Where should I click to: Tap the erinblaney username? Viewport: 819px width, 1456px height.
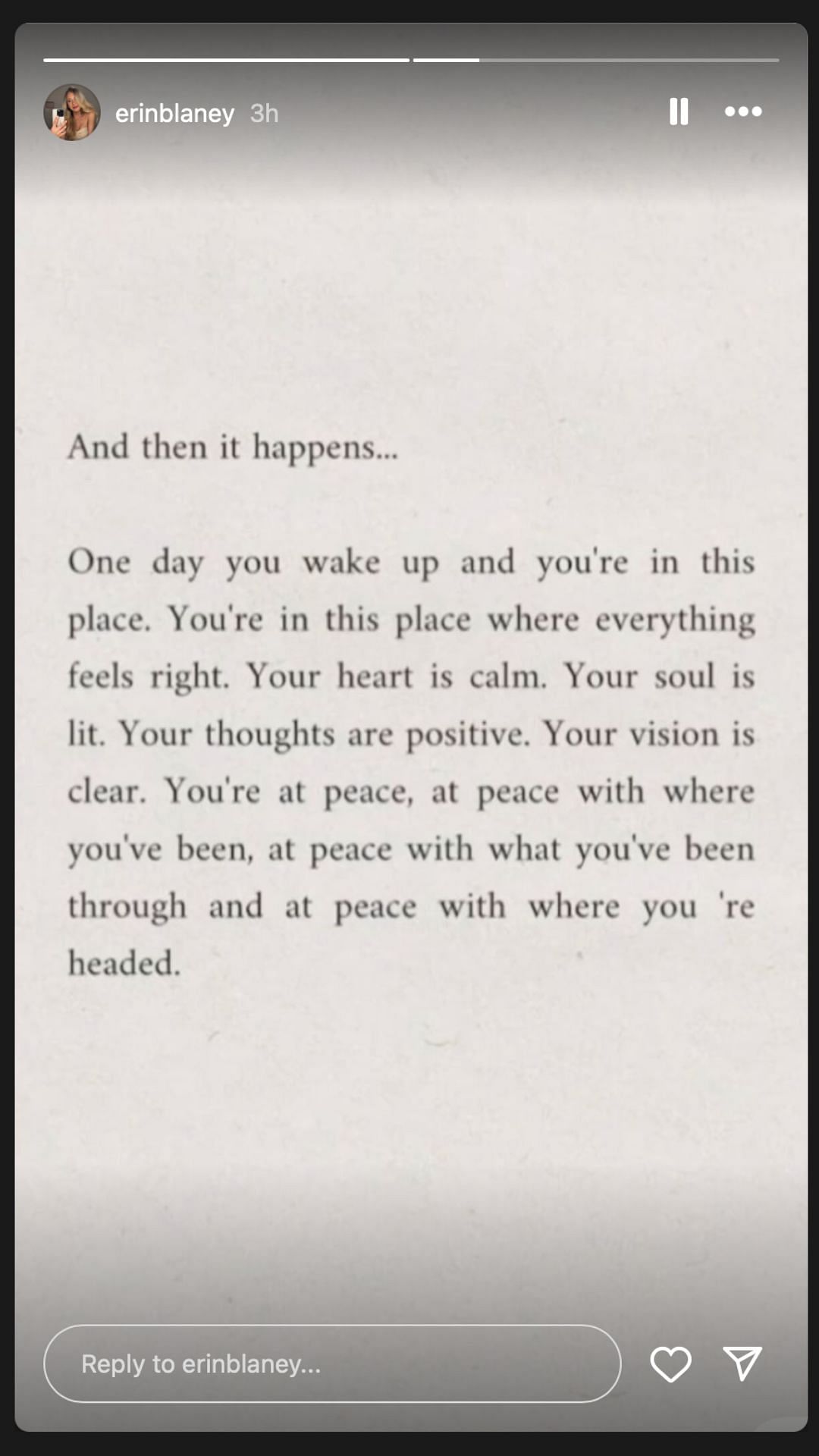tap(174, 113)
